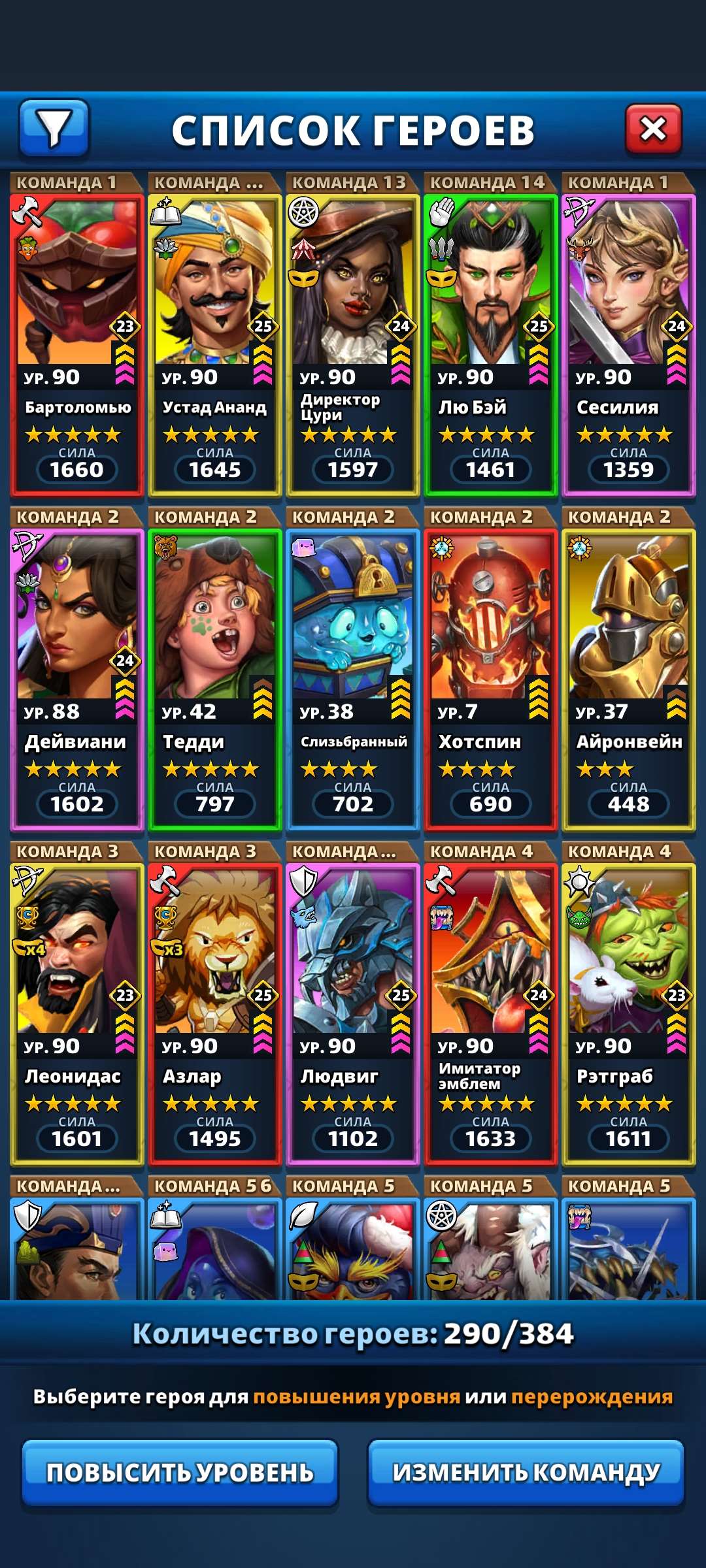Open the Леонидас hero card
Viewport: 706px width, 1568px height.
77,1014
